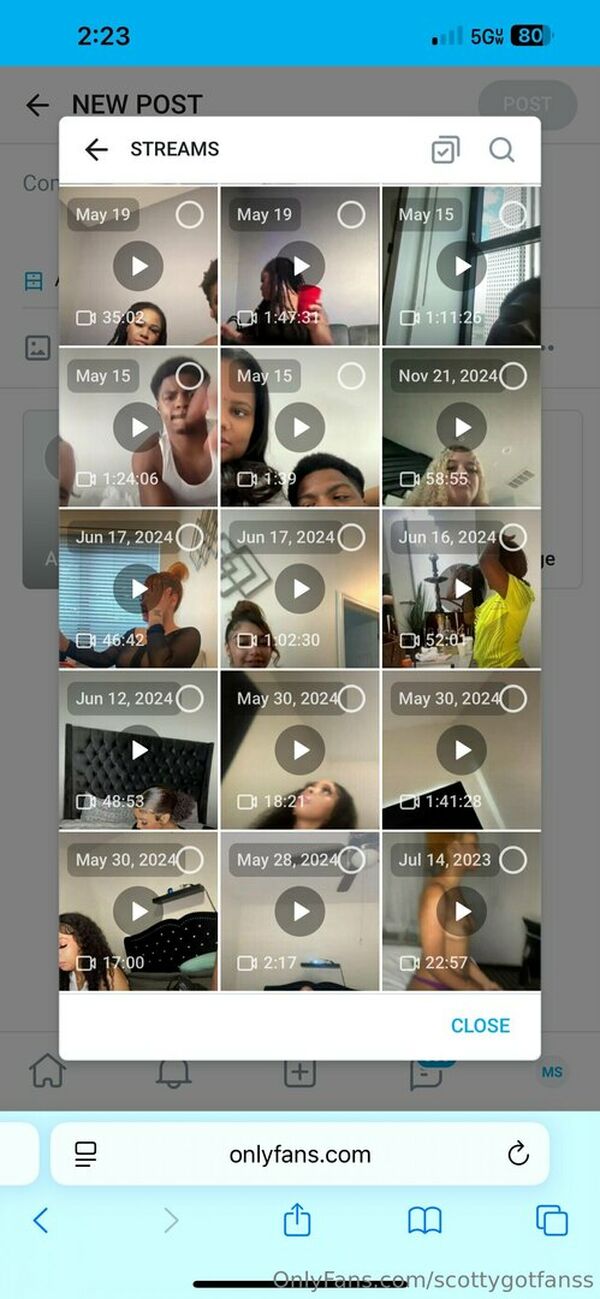Play the Jun 17, 2024 stream lasting 46:42

click(138, 589)
